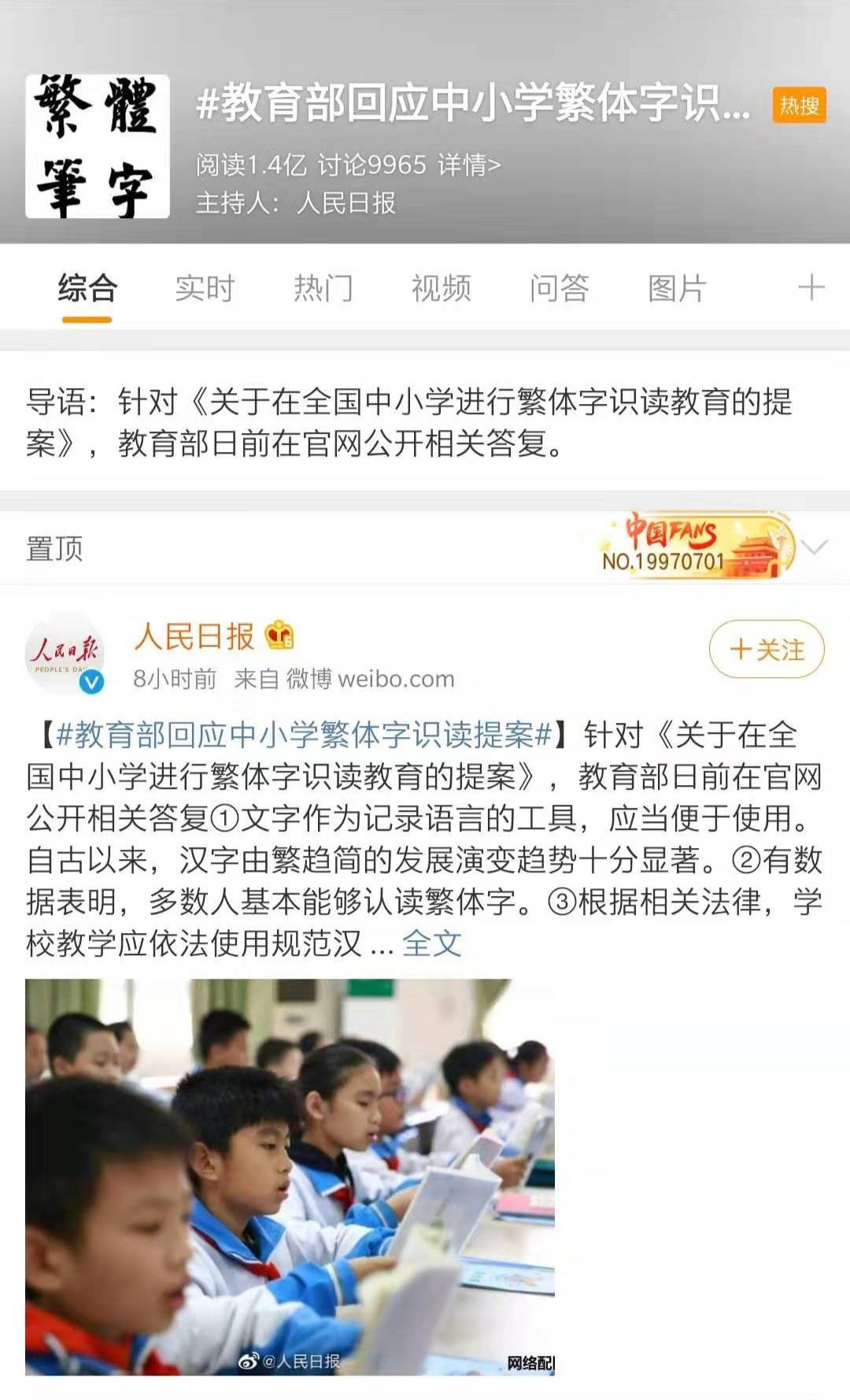Open the 人民日报 username on the post

[x=194, y=635]
